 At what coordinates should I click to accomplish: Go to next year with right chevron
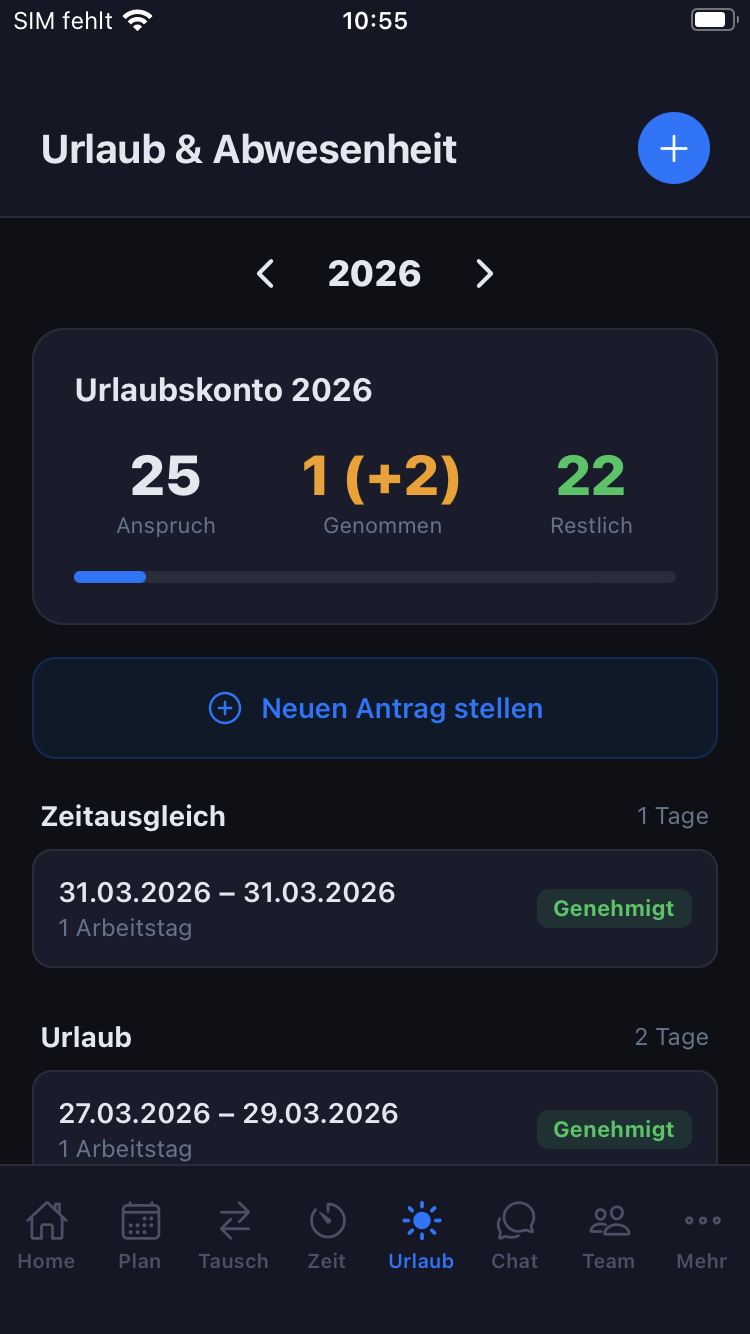click(484, 273)
